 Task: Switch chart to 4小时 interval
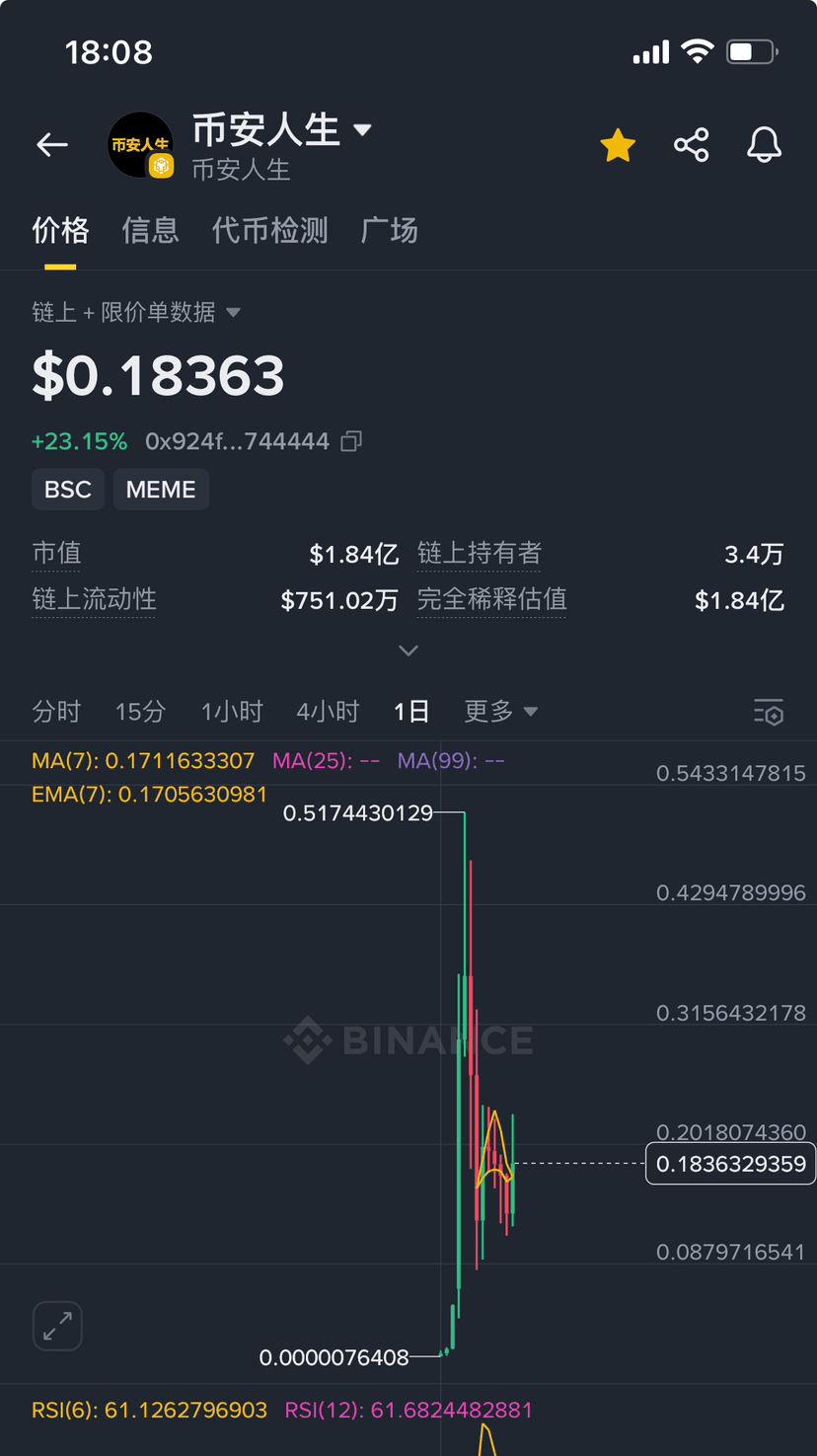[x=328, y=712]
